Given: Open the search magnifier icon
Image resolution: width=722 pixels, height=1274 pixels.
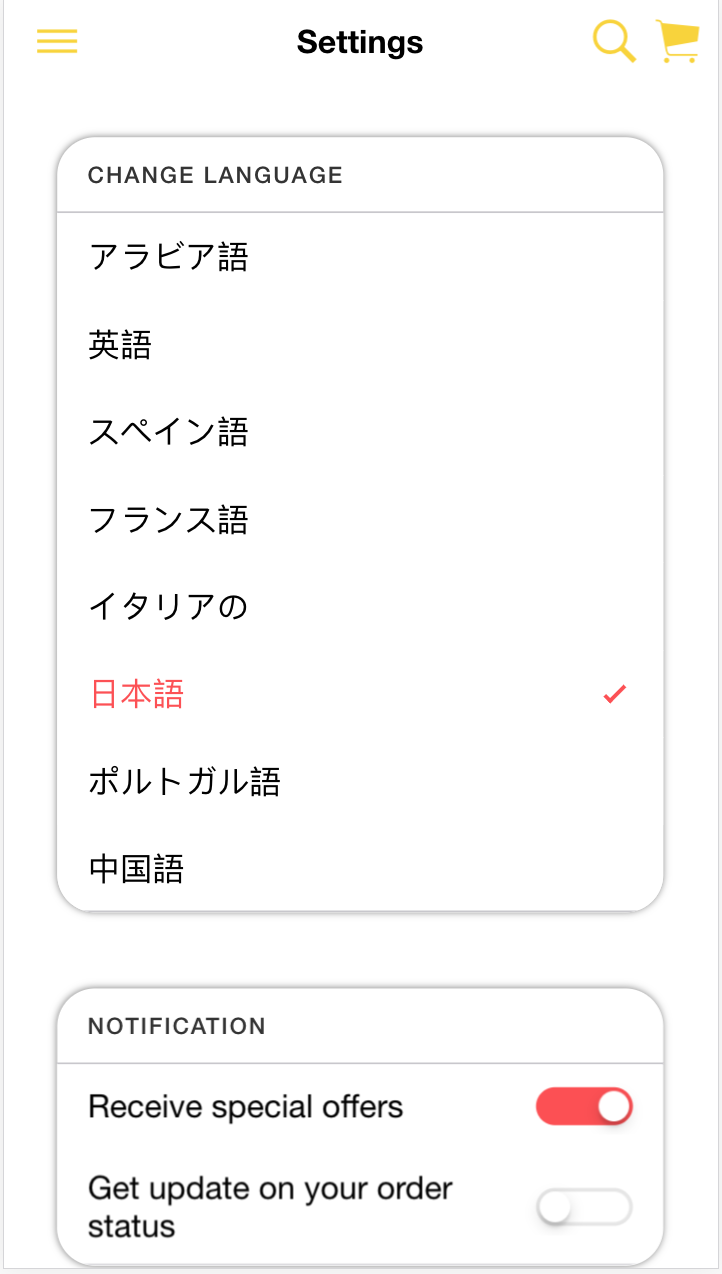Looking at the screenshot, I should [x=614, y=41].
